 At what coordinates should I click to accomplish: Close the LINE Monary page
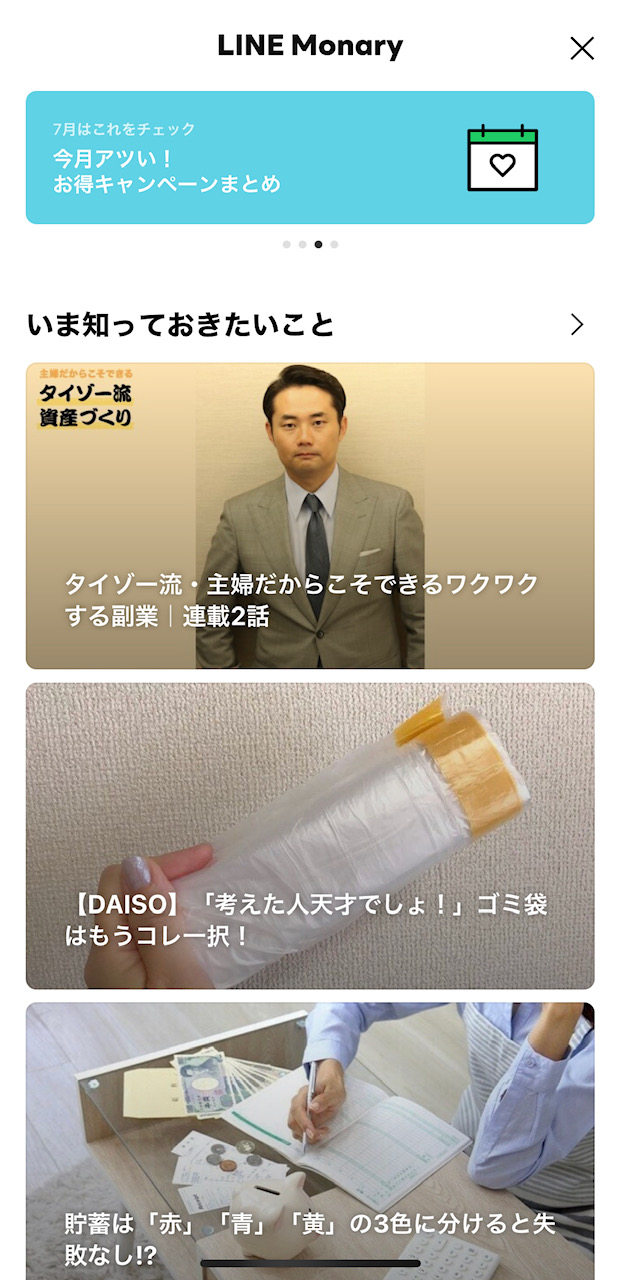click(581, 48)
